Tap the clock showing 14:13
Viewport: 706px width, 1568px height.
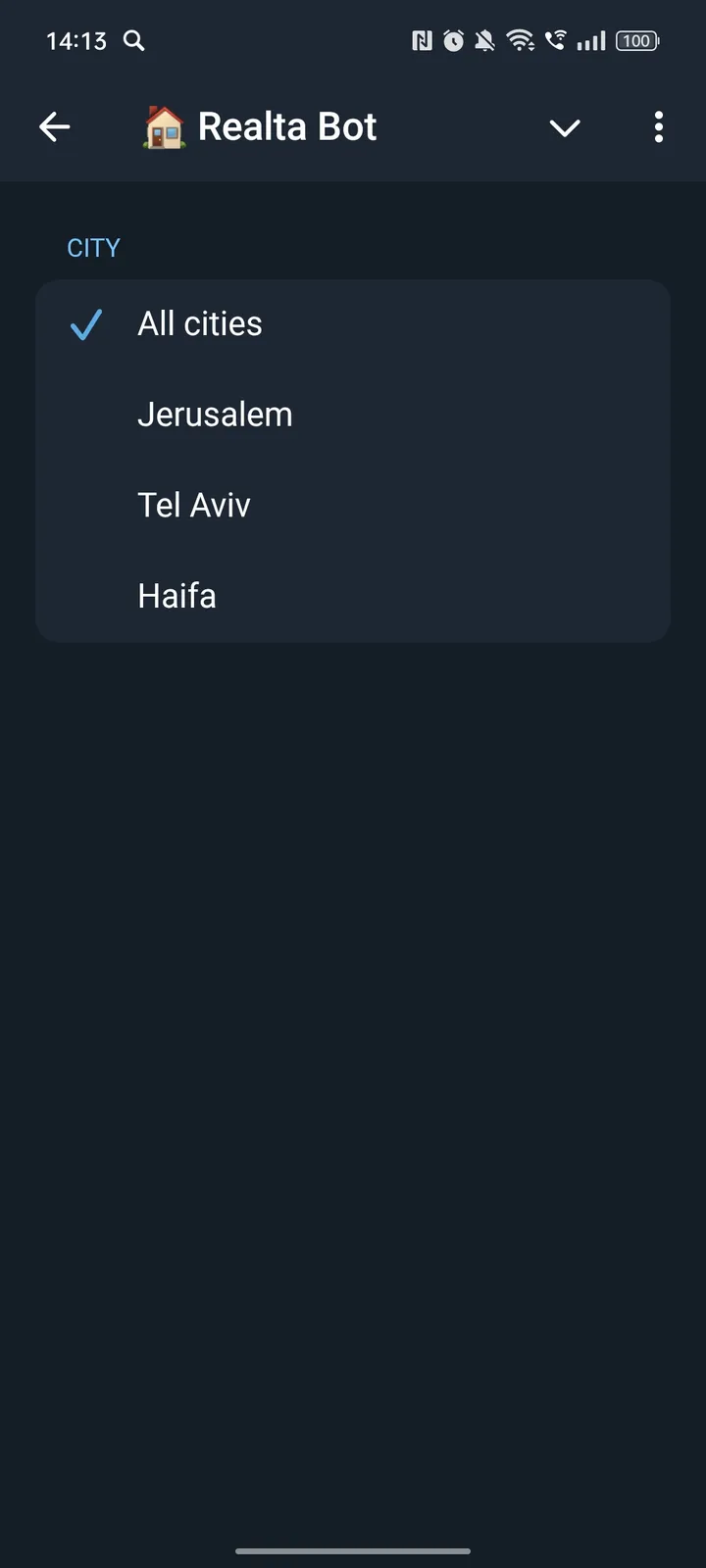(76, 41)
